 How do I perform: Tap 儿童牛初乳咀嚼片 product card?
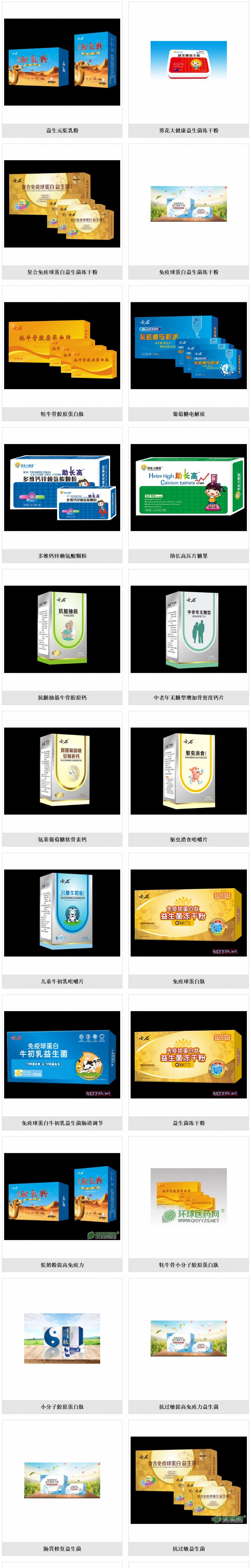[x=62, y=913]
